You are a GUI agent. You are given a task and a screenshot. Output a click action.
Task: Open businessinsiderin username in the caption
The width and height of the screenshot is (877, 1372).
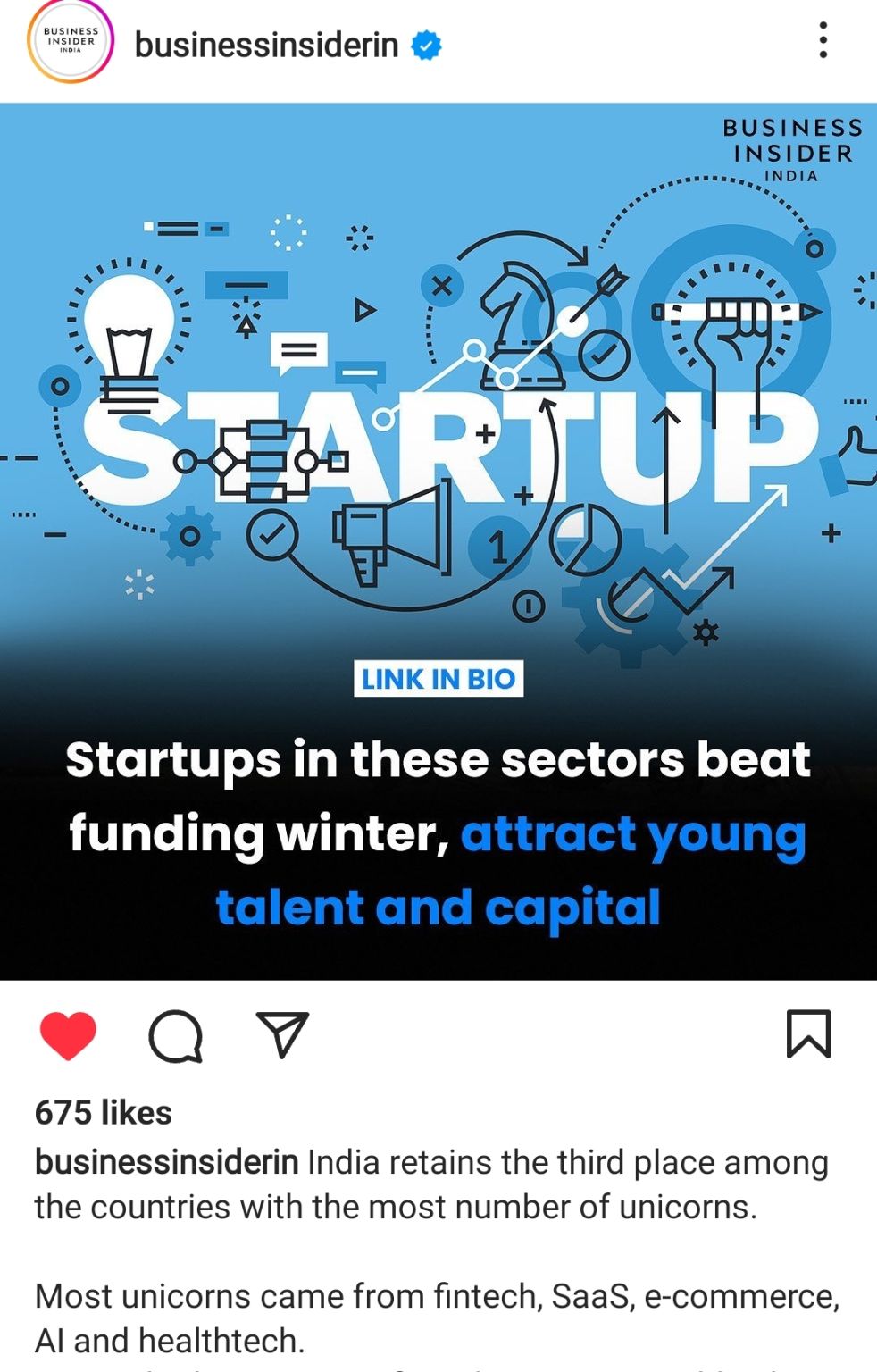pos(166,1163)
